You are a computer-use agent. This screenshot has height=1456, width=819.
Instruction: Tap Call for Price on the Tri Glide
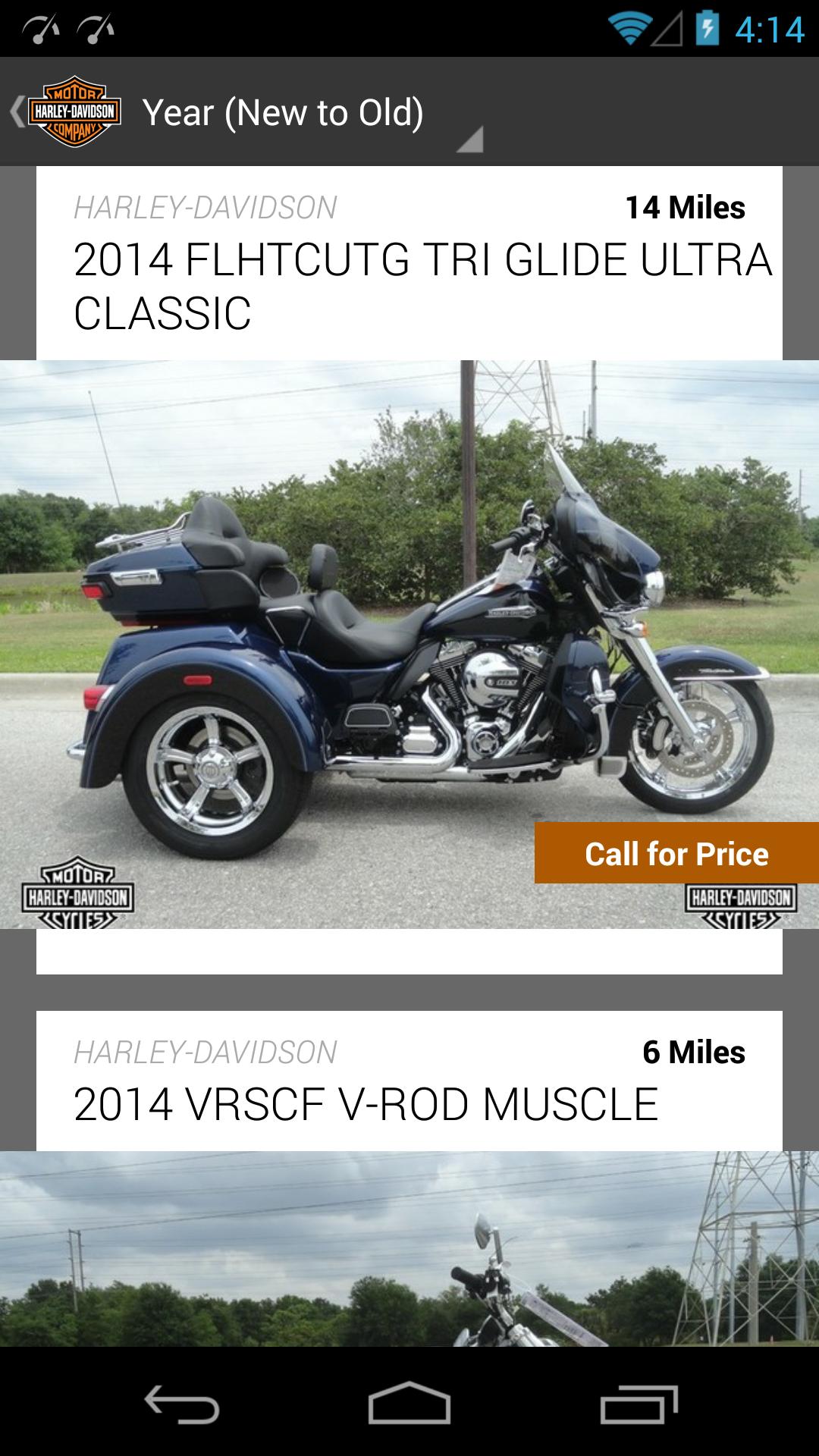(676, 854)
